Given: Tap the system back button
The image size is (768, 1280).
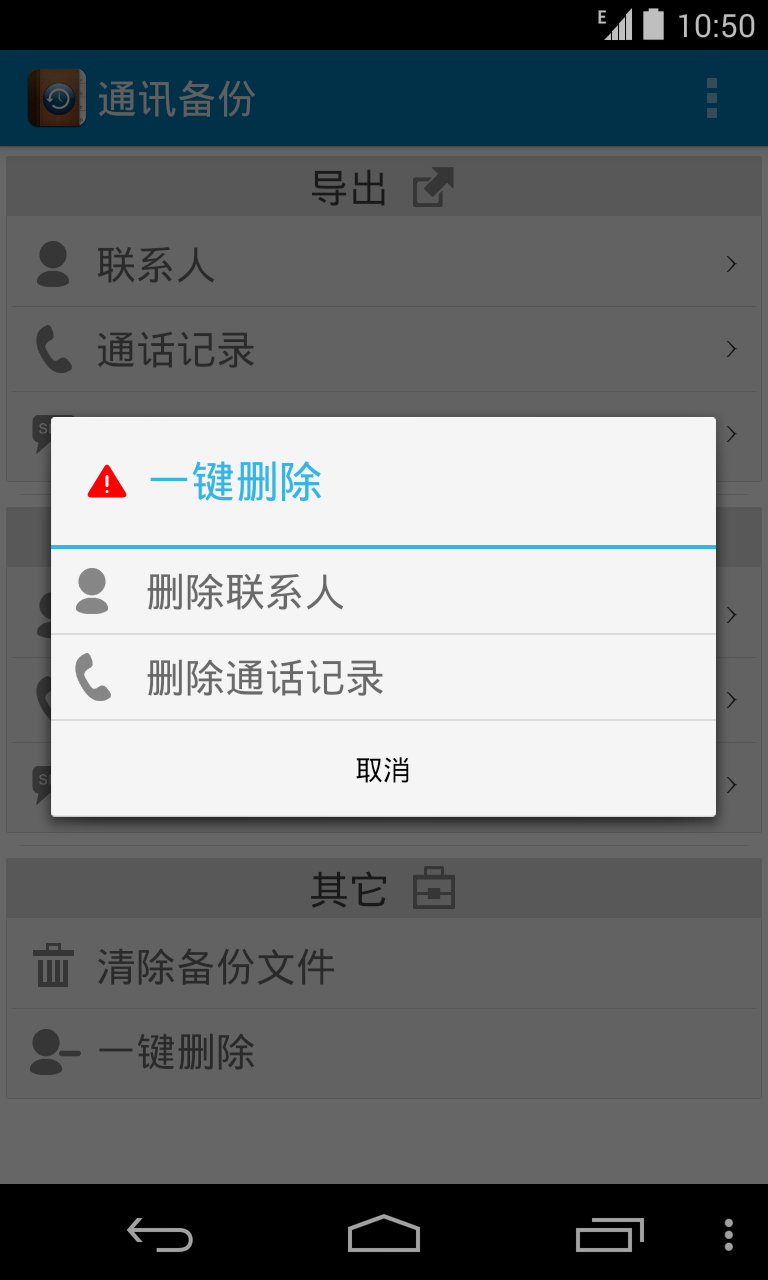Looking at the screenshot, I should [x=160, y=1235].
